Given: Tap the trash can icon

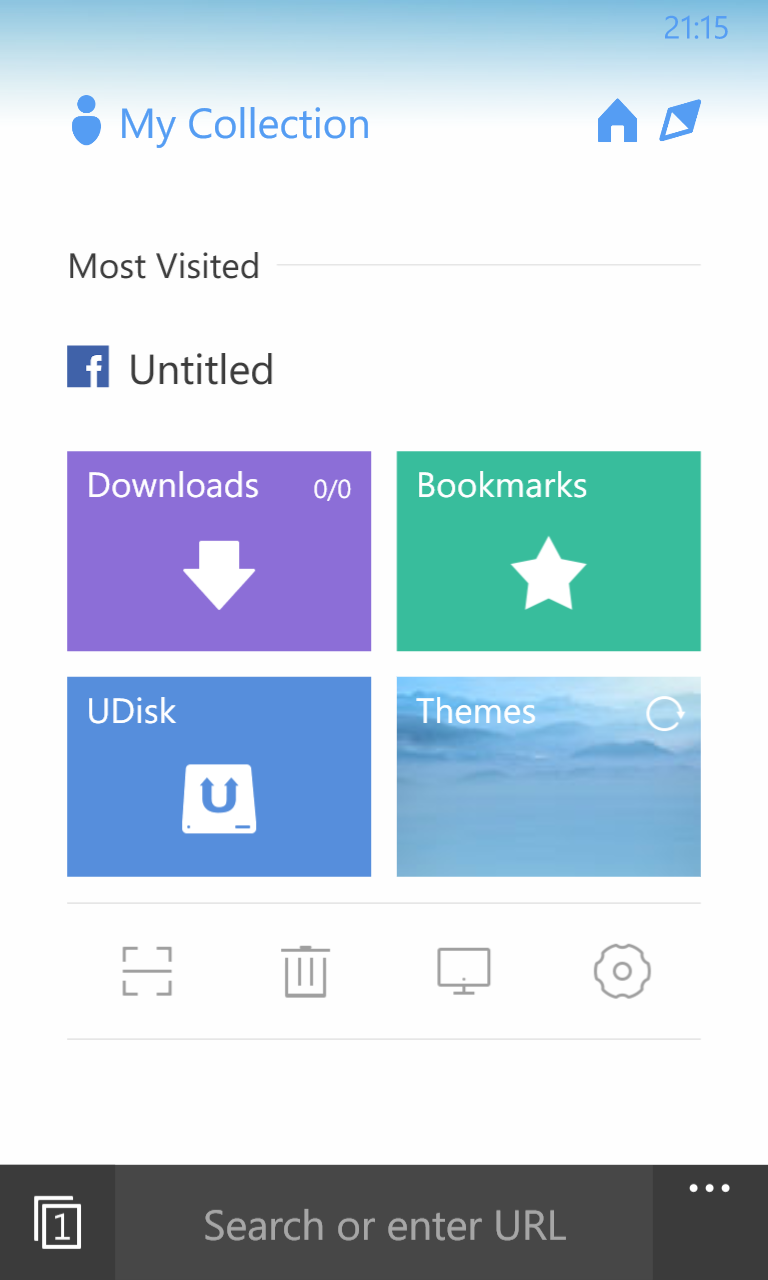Looking at the screenshot, I should 305,971.
